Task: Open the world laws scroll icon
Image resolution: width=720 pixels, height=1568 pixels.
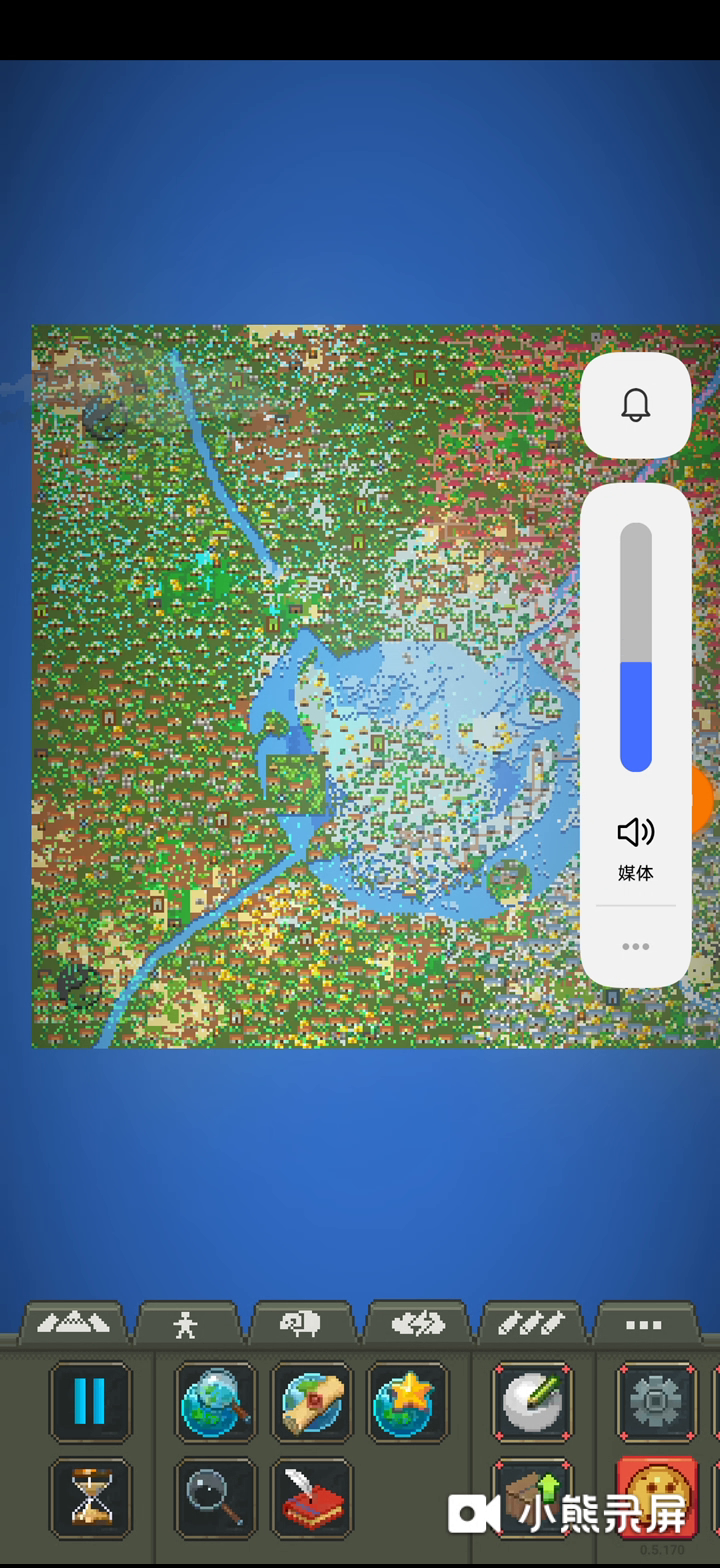Action: click(x=311, y=1402)
